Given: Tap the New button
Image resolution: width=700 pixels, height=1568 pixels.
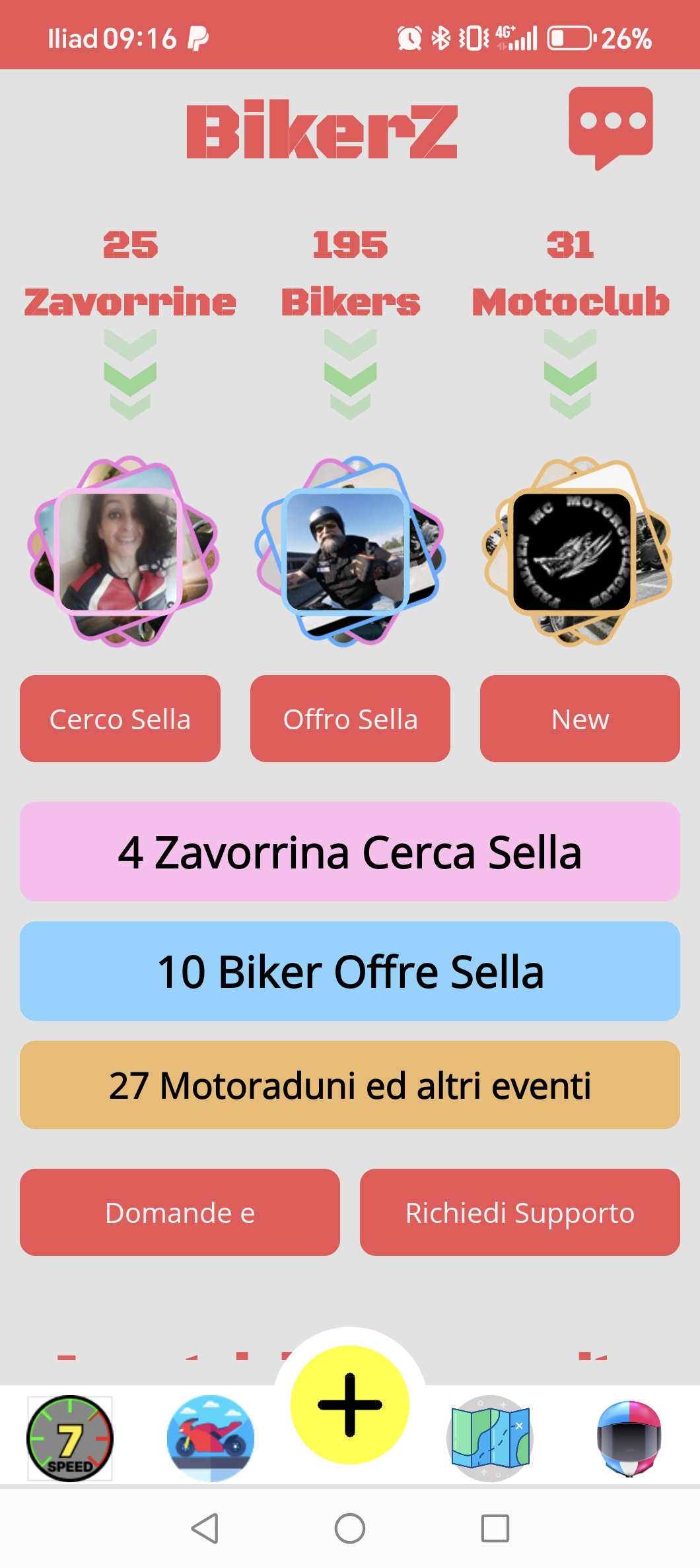Looking at the screenshot, I should 580,719.
